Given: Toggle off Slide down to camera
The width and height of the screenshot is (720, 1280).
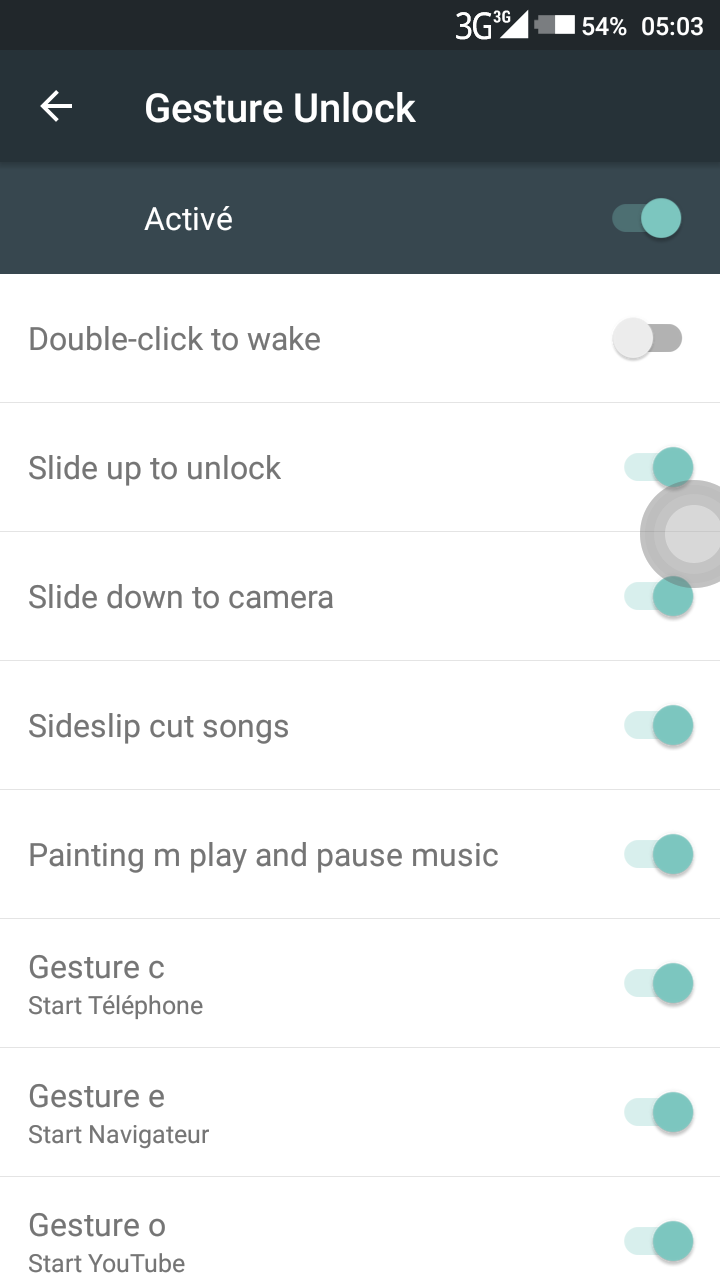Looking at the screenshot, I should (x=654, y=599).
